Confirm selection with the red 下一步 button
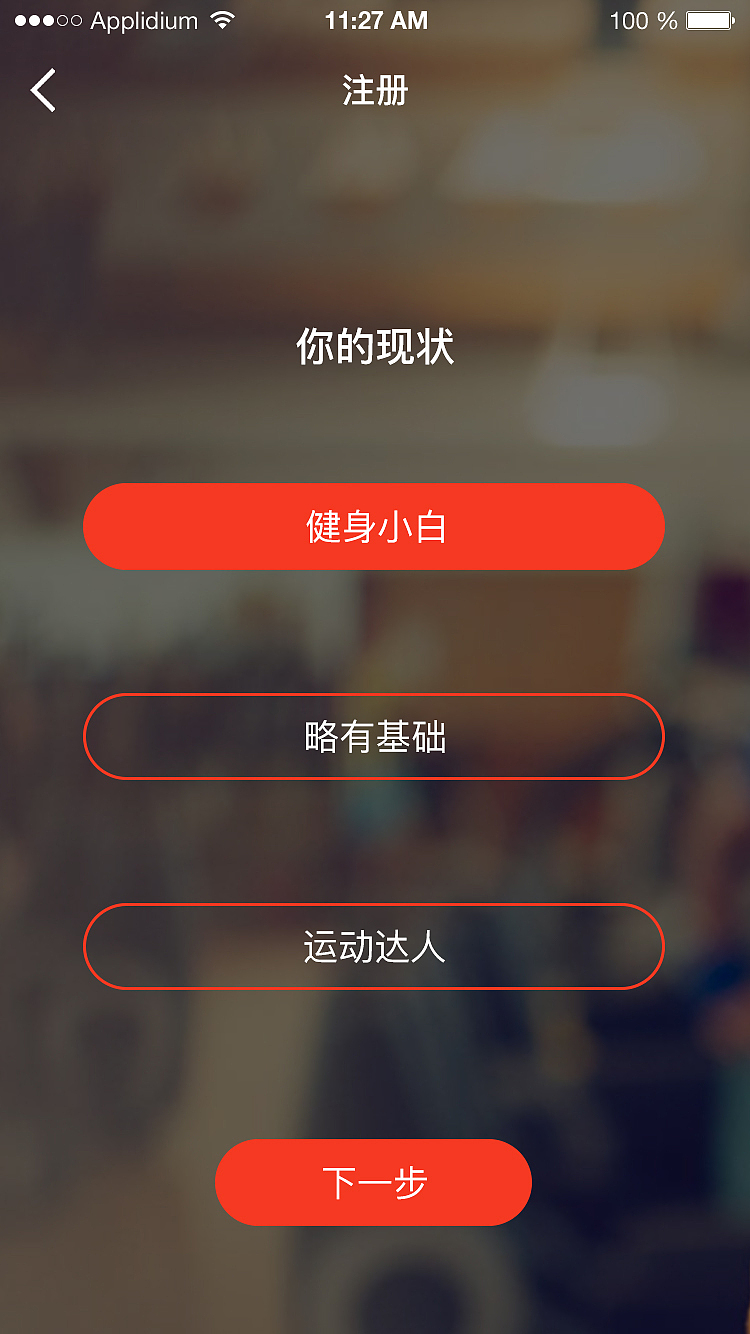This screenshot has width=750, height=1334. coord(373,1182)
